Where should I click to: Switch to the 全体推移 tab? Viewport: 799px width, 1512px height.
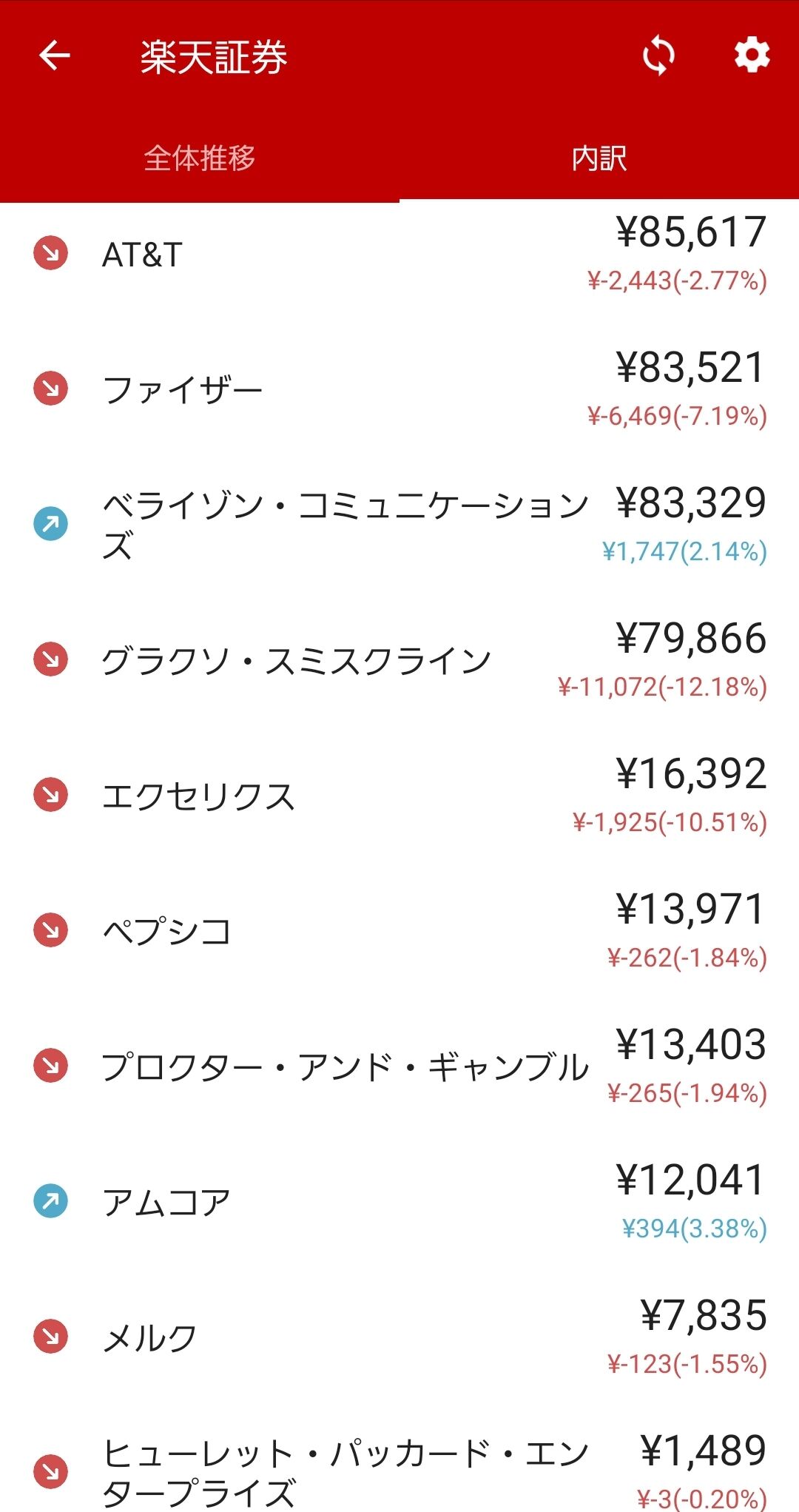(200, 158)
